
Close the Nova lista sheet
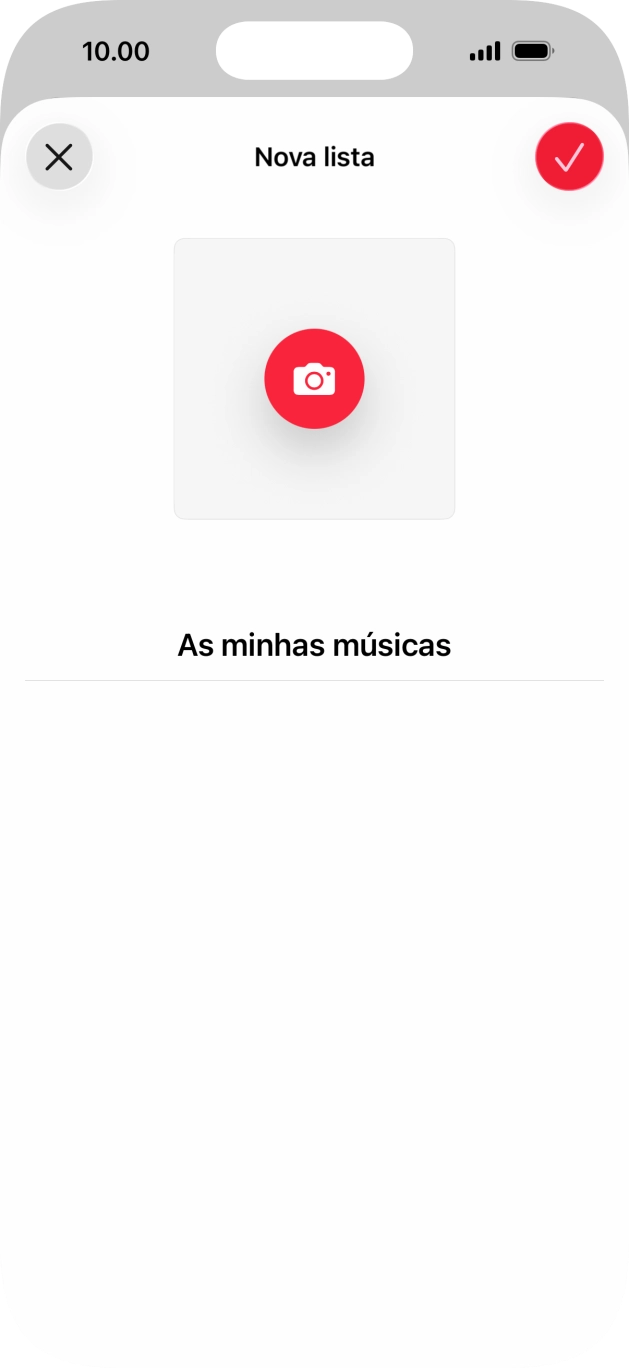pos(59,157)
